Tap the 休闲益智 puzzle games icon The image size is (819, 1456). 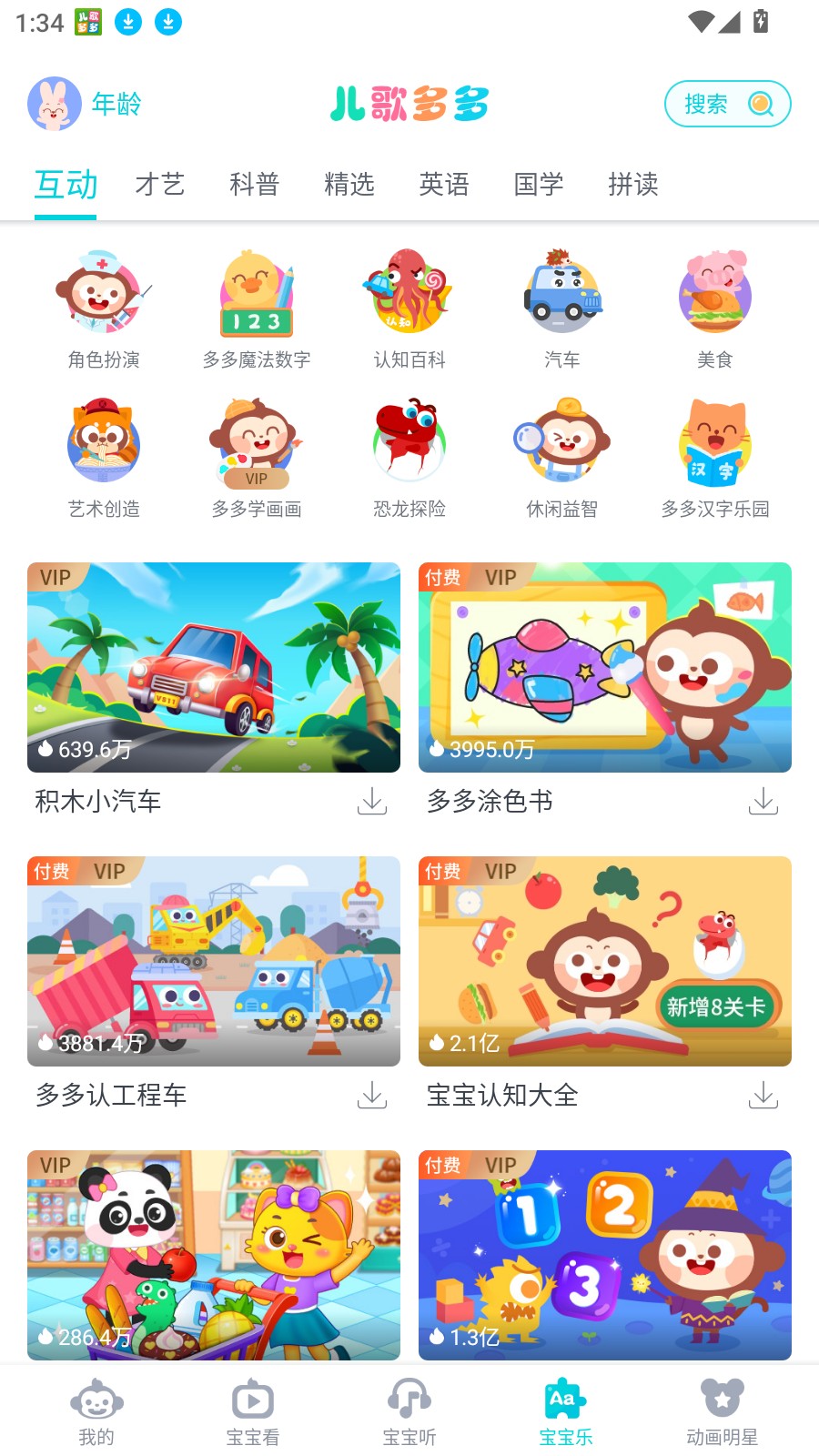[561, 444]
